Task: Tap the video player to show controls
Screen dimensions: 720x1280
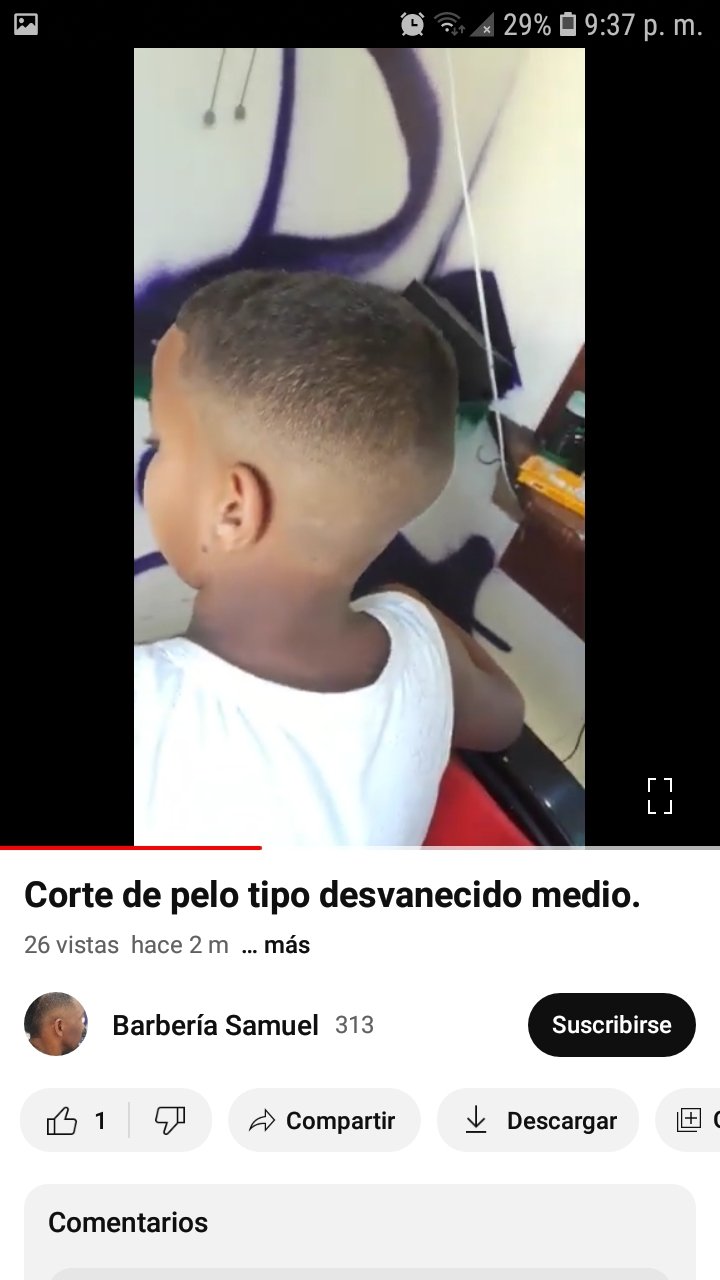Action: click(359, 447)
